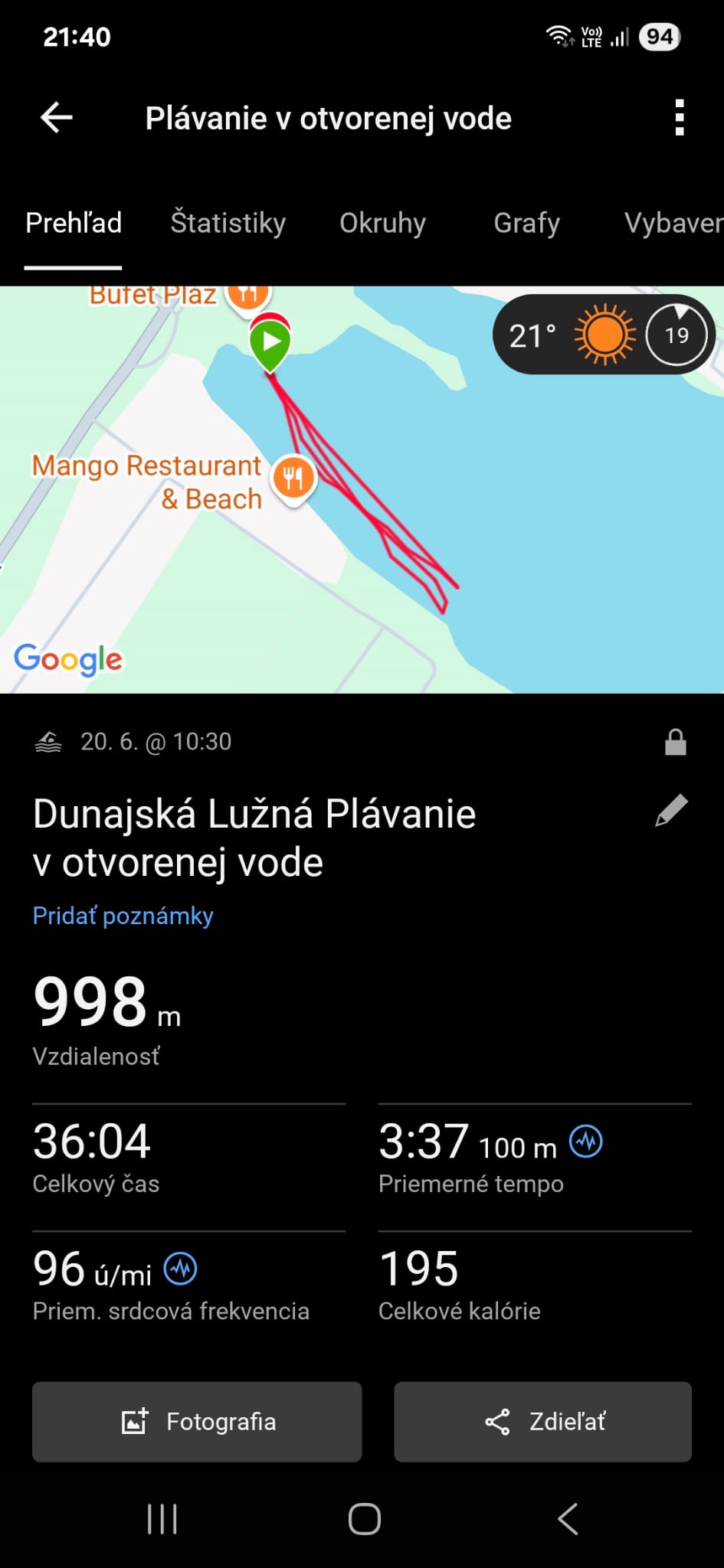Open the three-dot overflow menu

pyautogui.click(x=679, y=118)
